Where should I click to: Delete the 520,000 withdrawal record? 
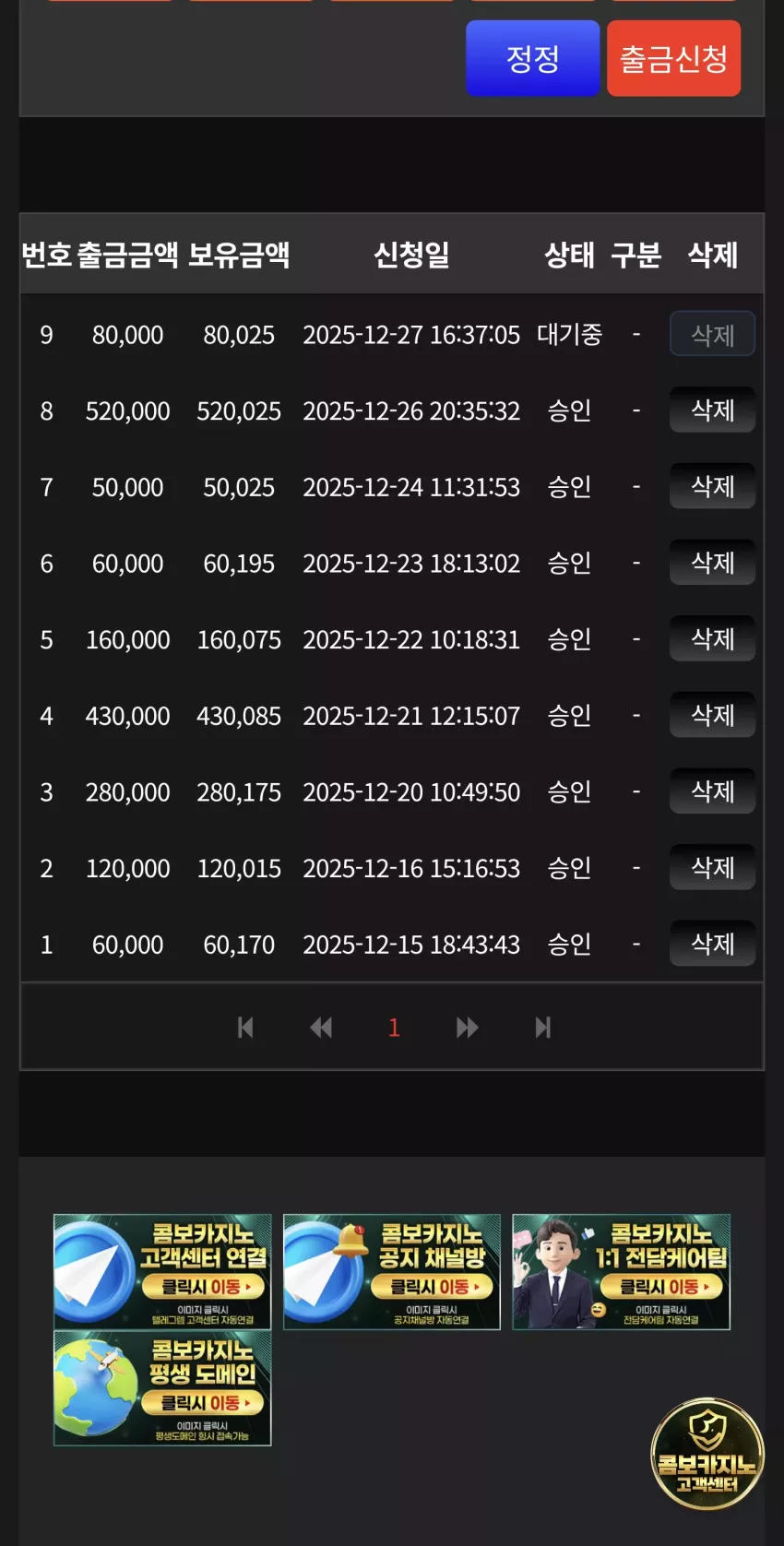[712, 410]
